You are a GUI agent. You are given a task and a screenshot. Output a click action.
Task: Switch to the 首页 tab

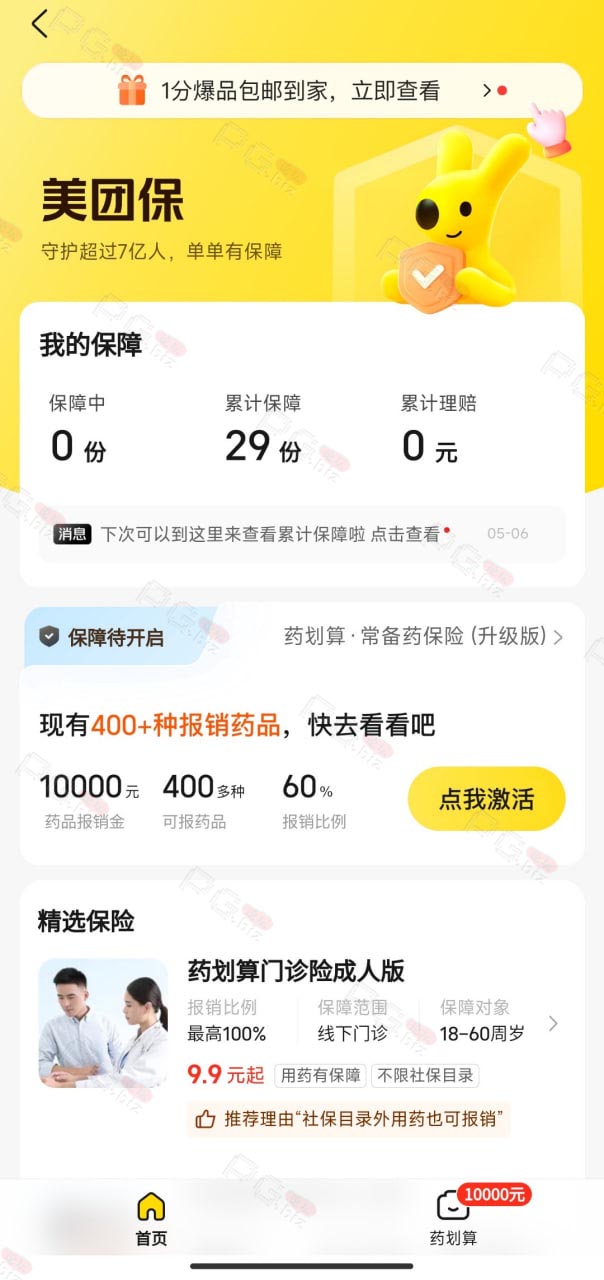pyautogui.click(x=151, y=1219)
